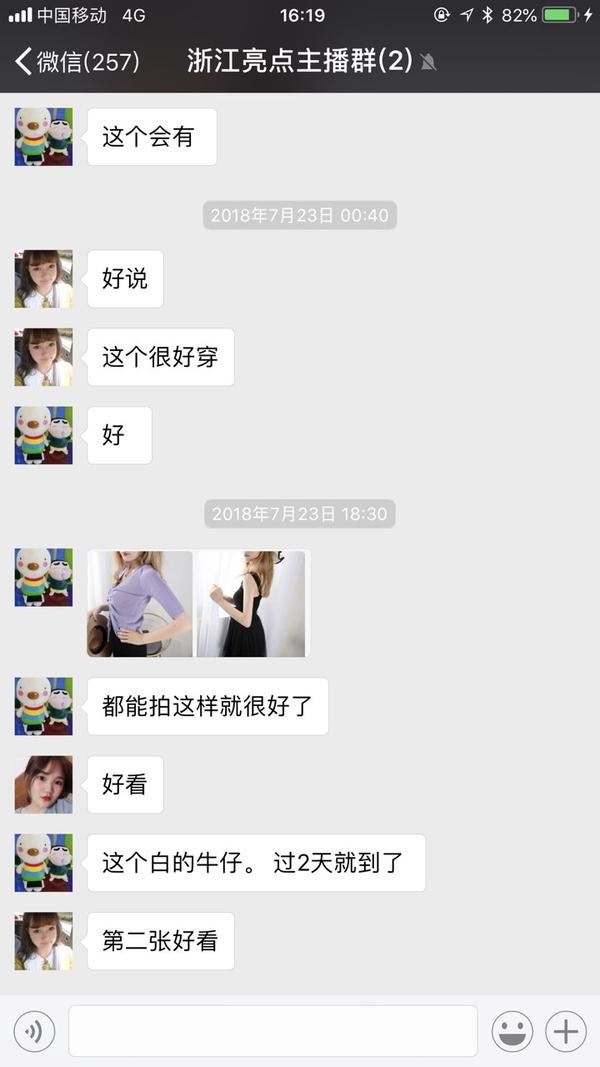
Task: Open the shared outfit photos message
Action: tap(199, 603)
